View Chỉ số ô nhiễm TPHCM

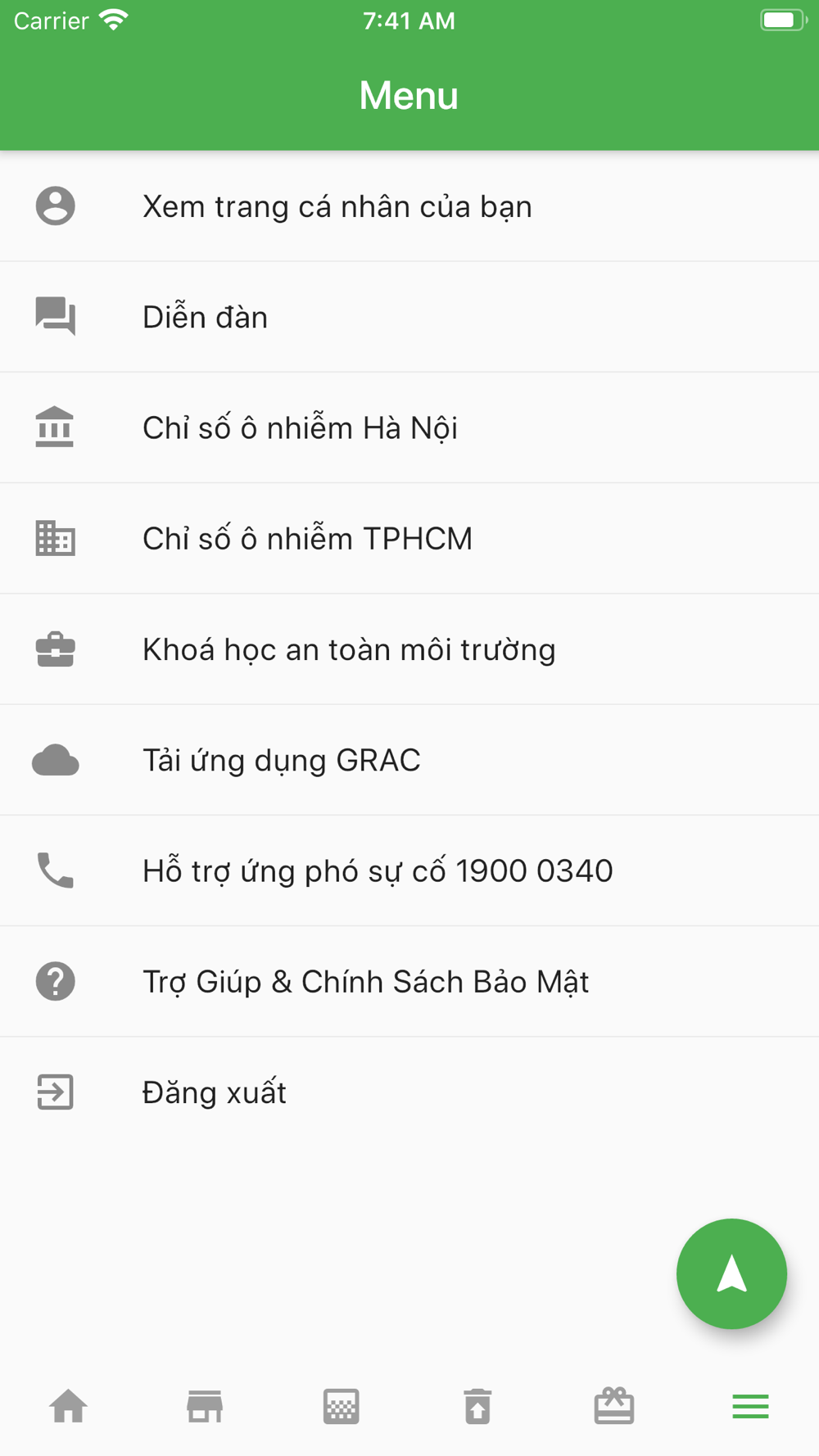409,538
